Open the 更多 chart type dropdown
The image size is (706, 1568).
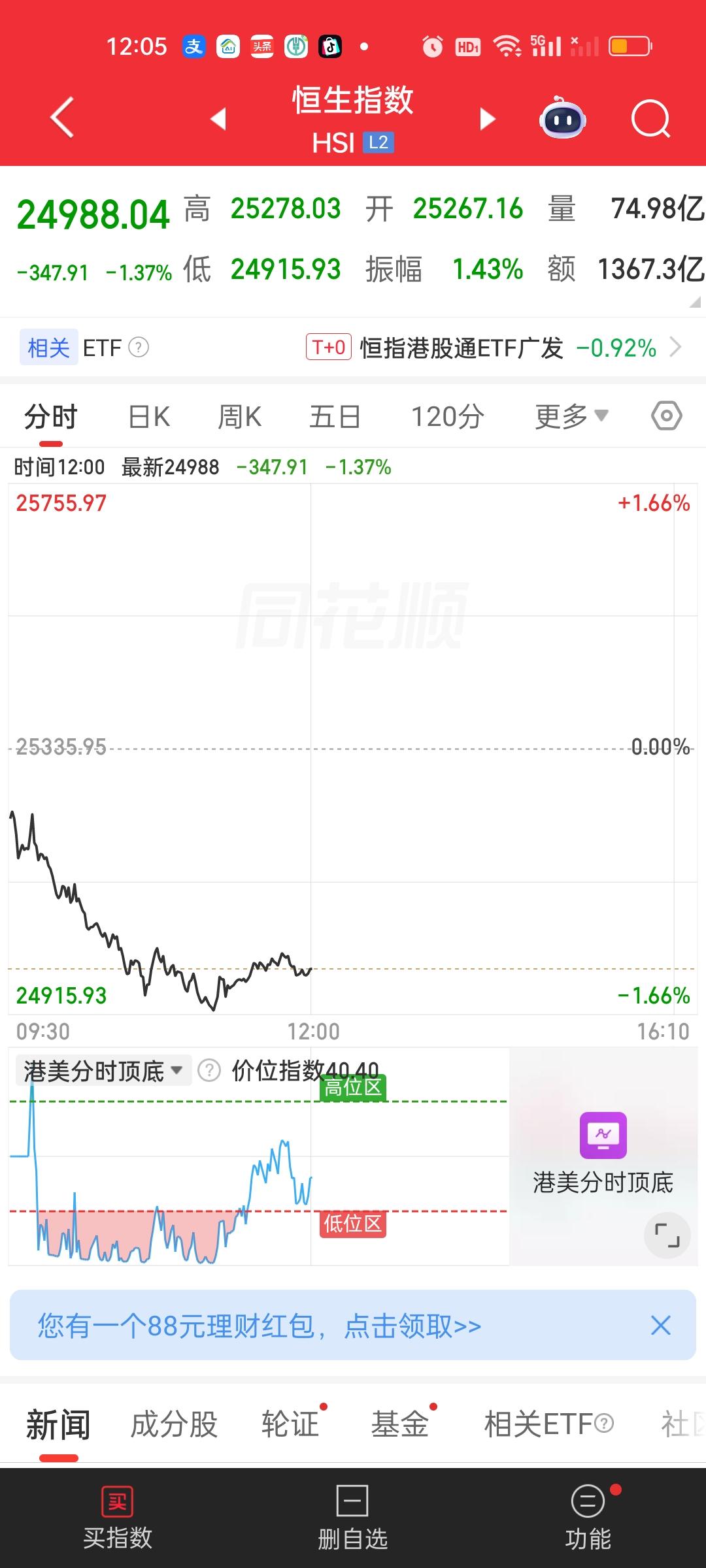pyautogui.click(x=570, y=416)
